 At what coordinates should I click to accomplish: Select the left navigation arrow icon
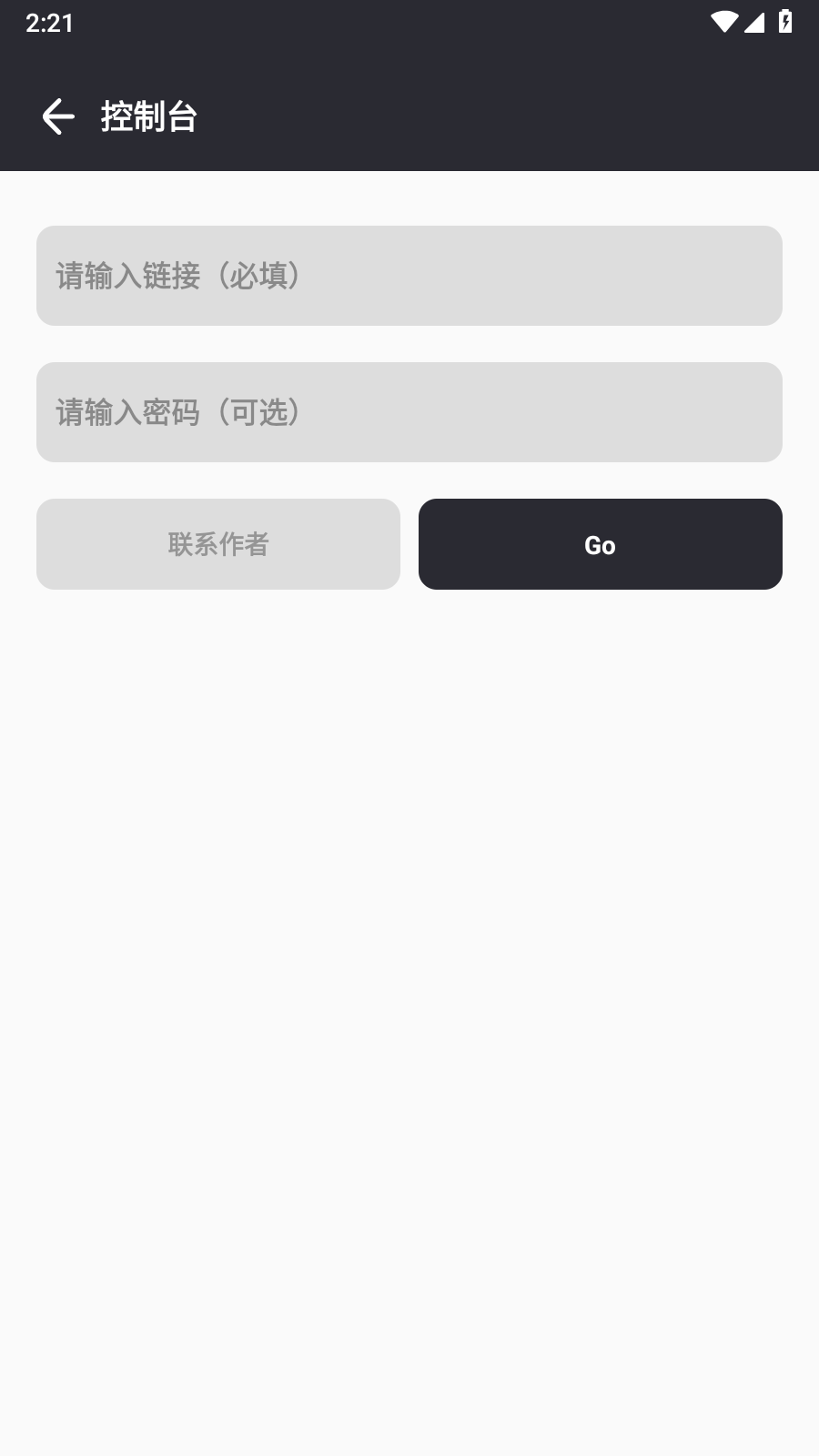[57, 116]
